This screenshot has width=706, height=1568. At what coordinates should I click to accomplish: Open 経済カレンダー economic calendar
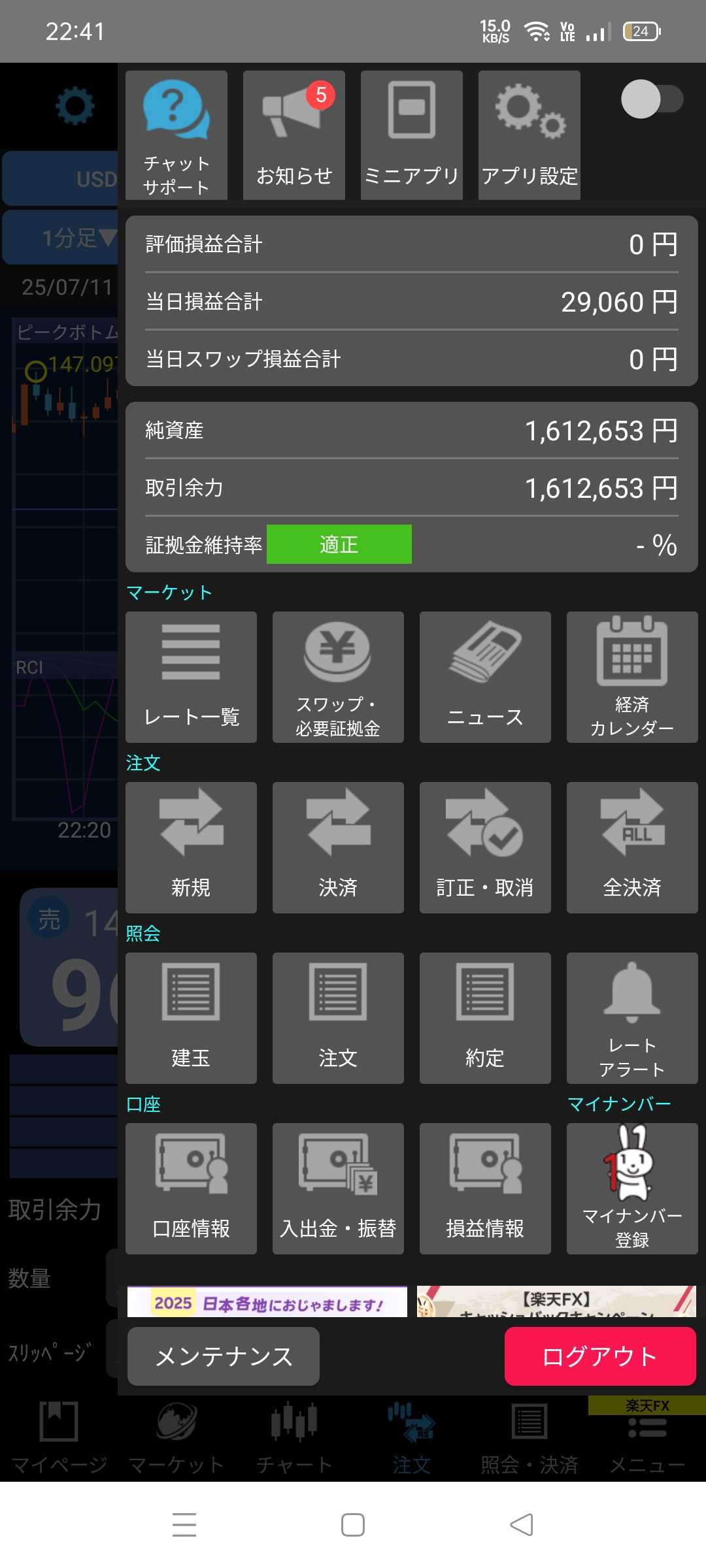[632, 677]
